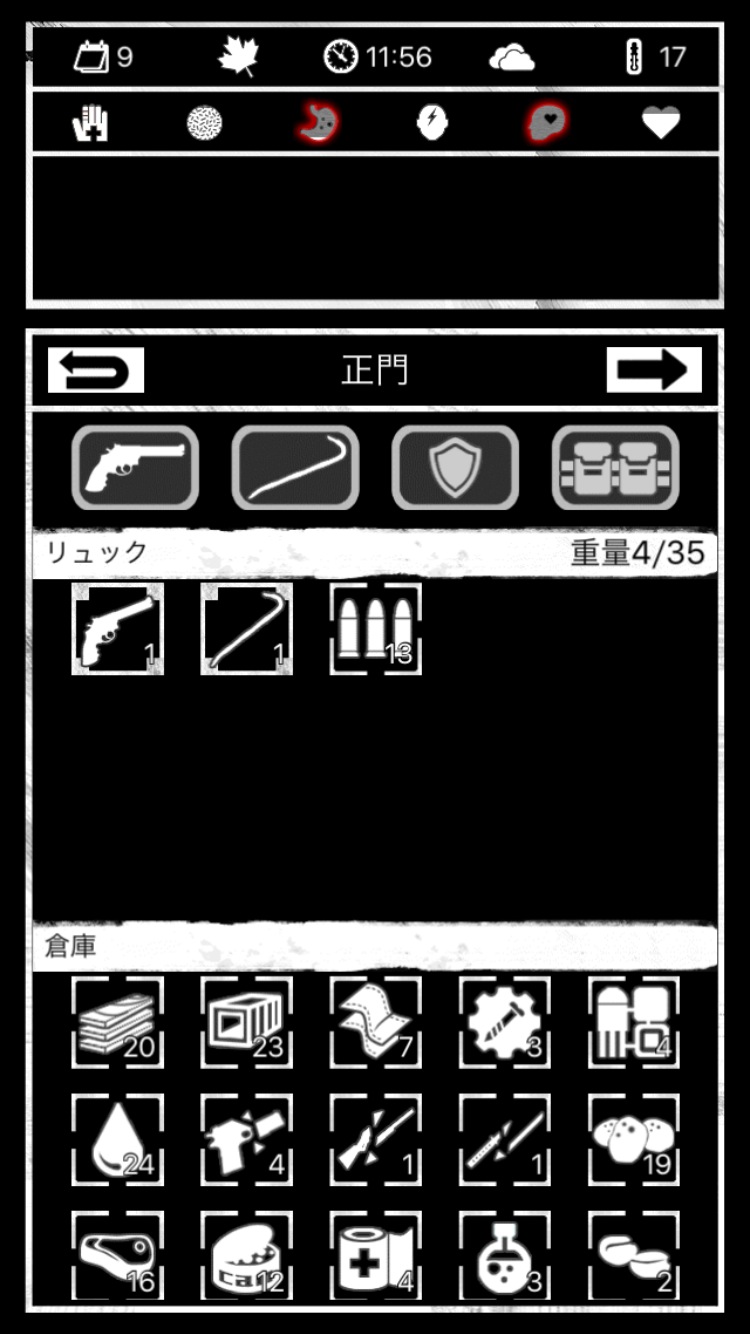Select the water drop item with 24
The width and height of the screenshot is (750, 1334).
pyautogui.click(x=118, y=1139)
